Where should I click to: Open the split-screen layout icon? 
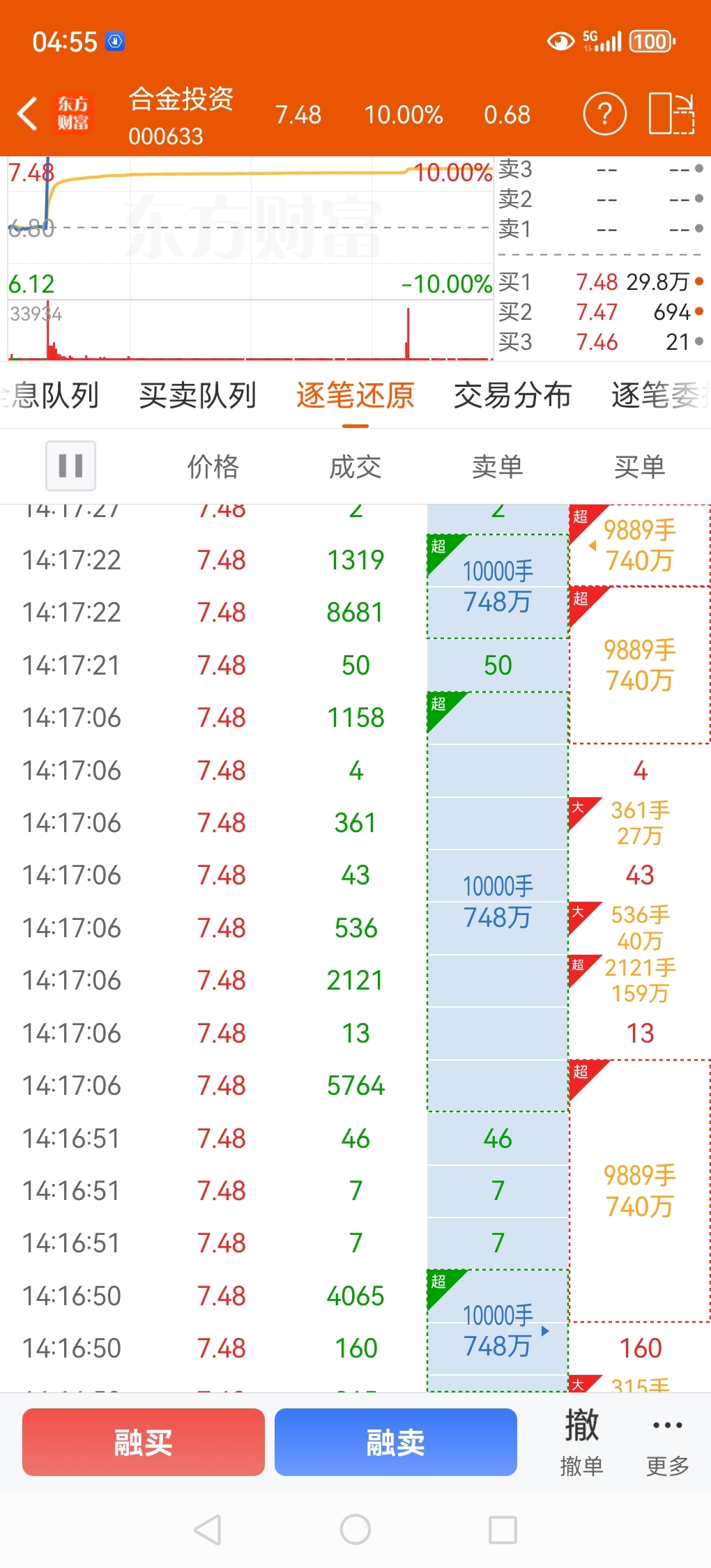tap(671, 114)
